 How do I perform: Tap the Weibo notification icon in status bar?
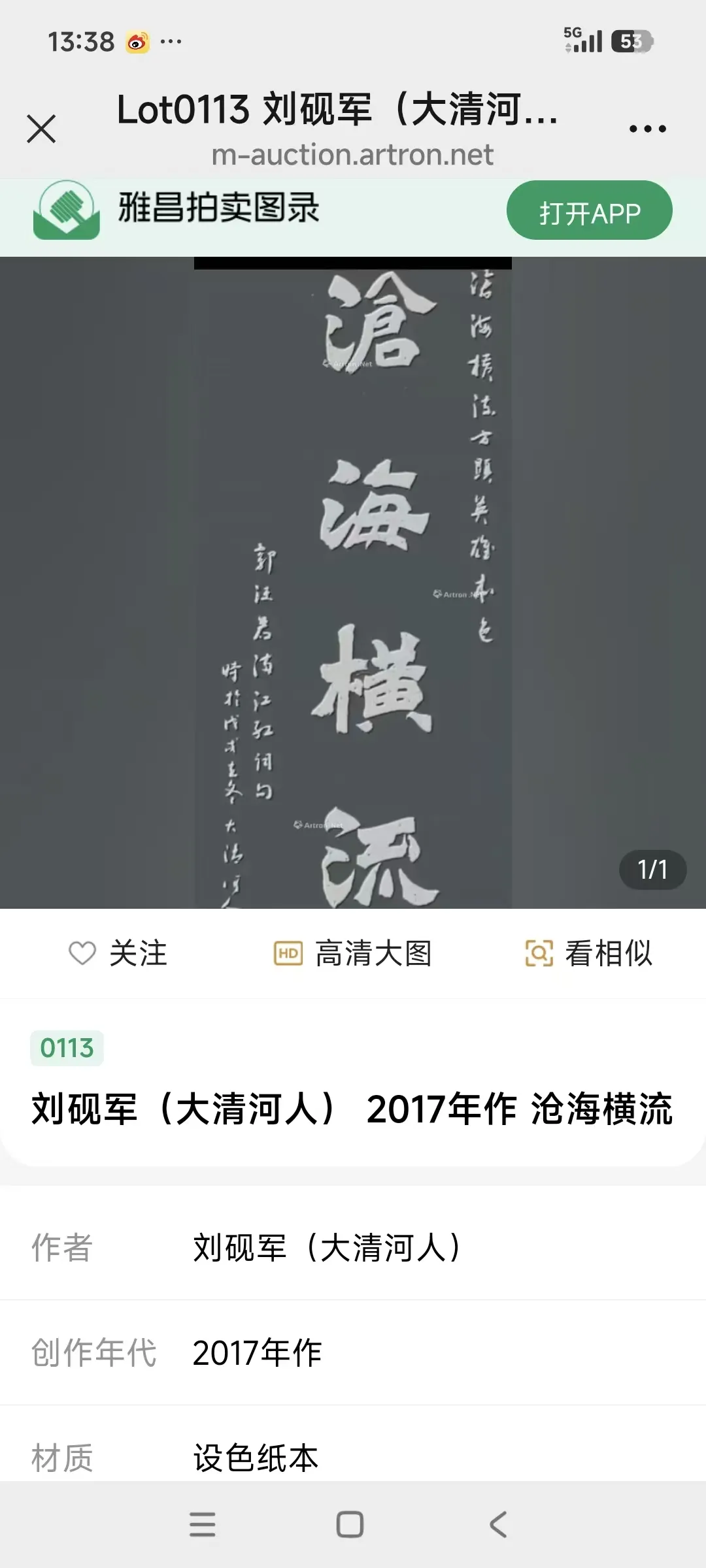[137, 41]
